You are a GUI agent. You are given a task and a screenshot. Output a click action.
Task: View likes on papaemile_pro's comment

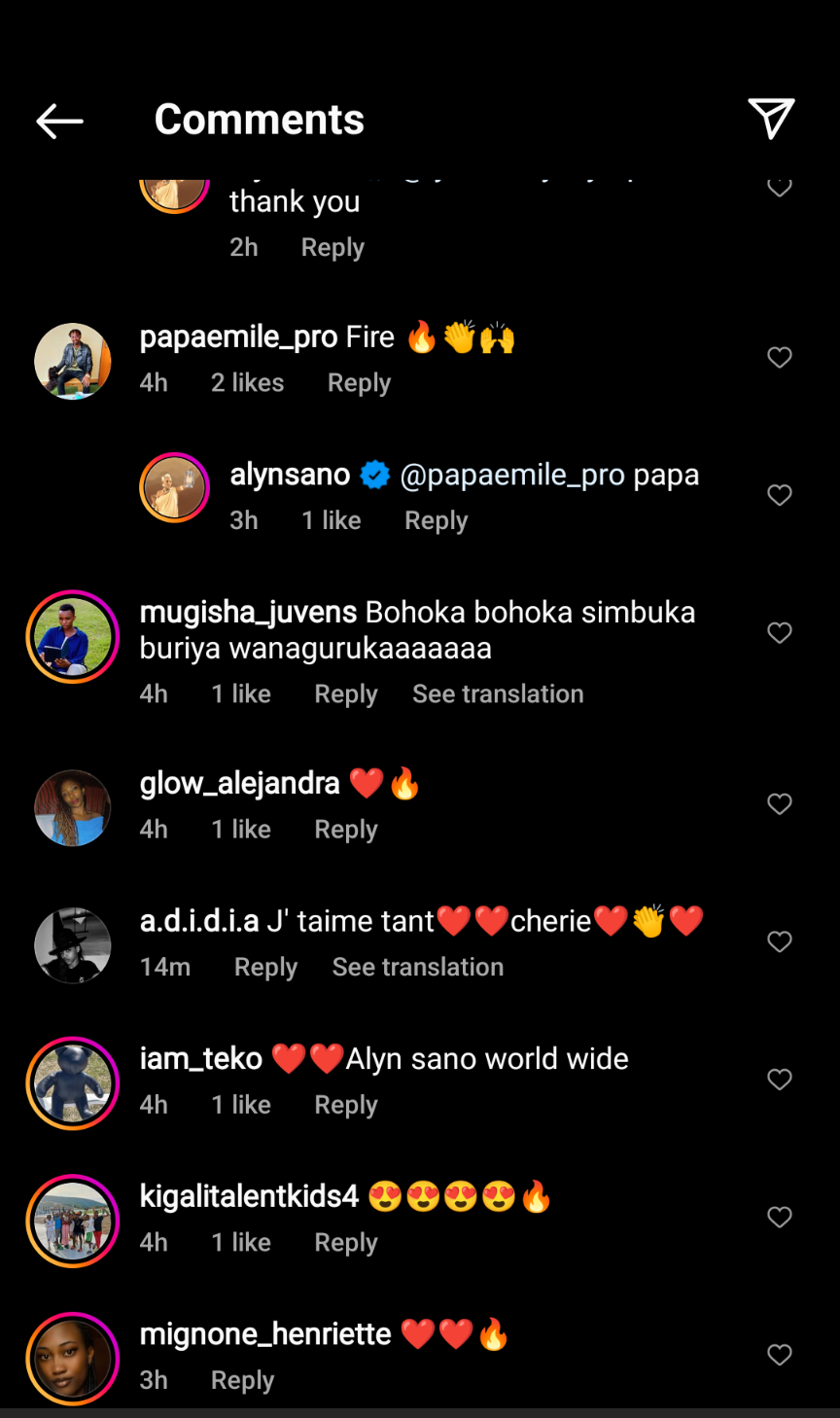[247, 383]
